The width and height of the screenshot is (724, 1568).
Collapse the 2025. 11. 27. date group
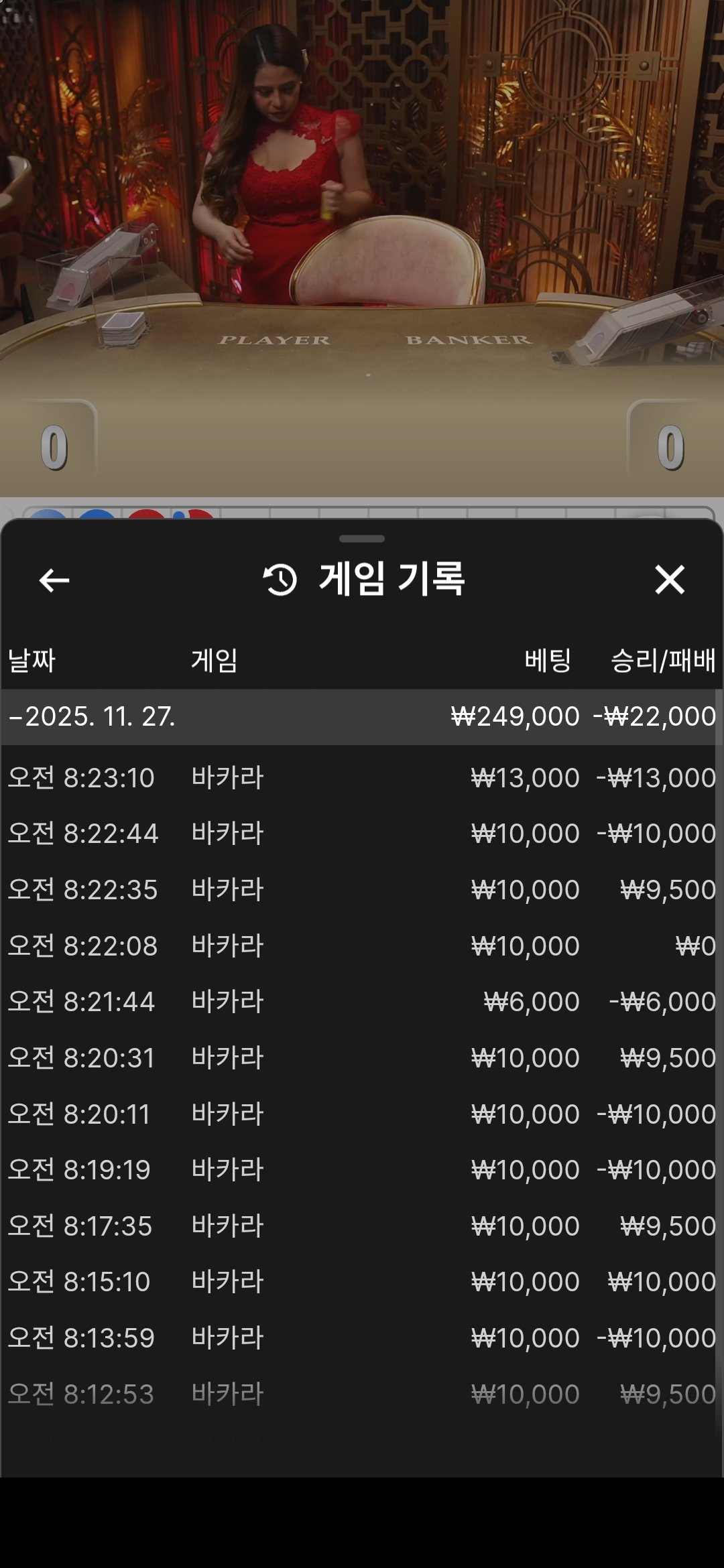tap(92, 716)
